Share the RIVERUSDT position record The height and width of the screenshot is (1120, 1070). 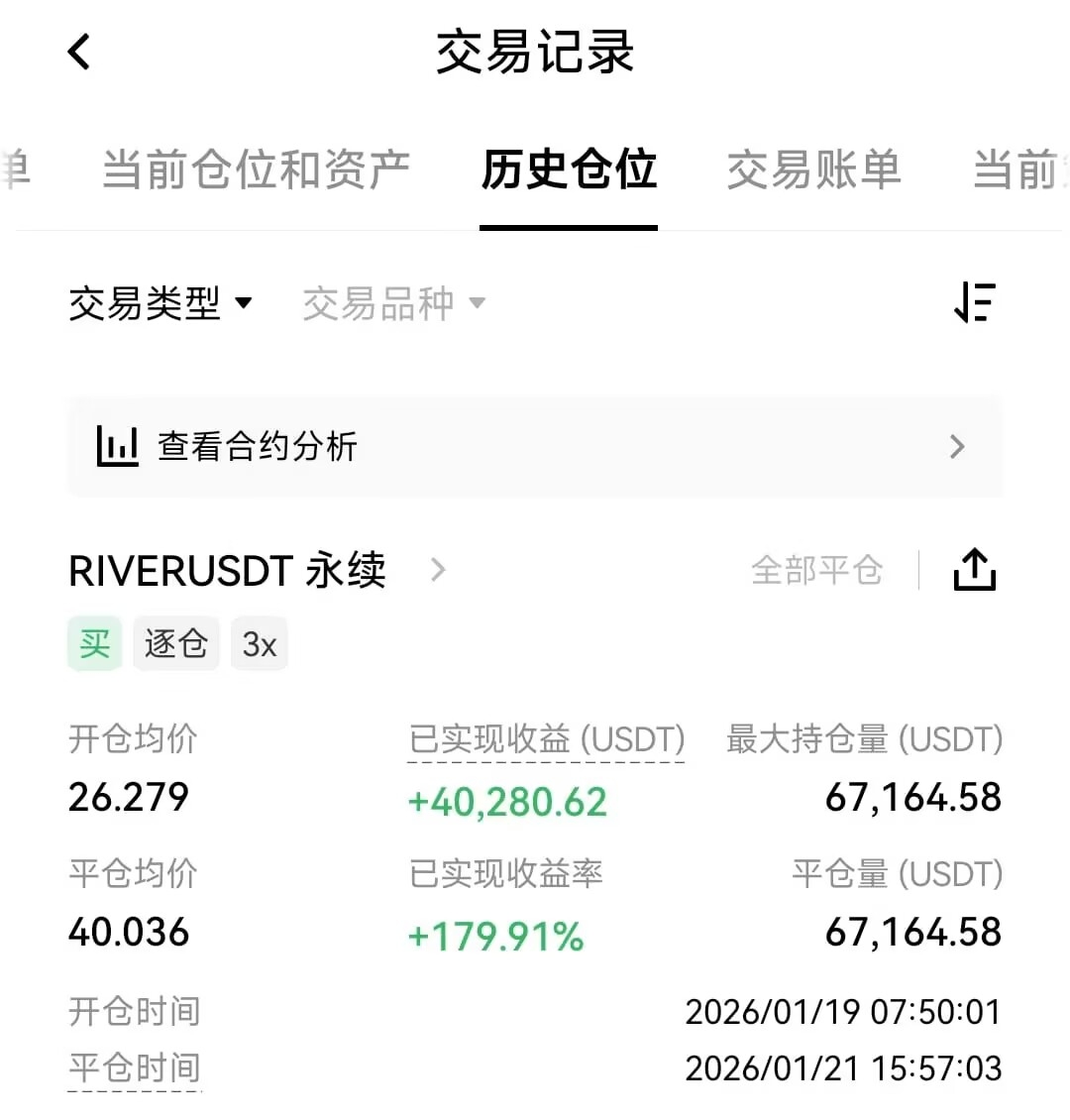974,570
